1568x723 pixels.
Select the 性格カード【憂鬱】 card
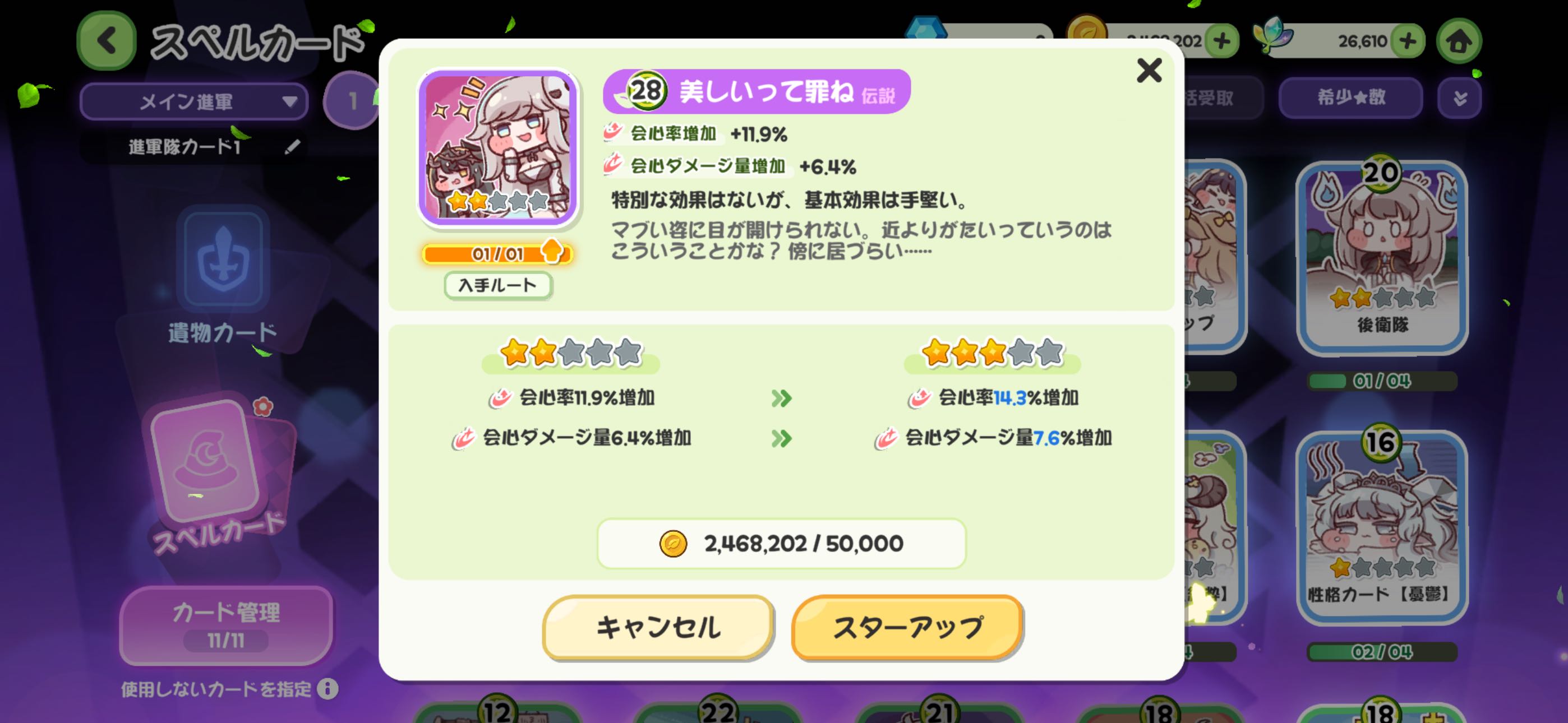1381,527
